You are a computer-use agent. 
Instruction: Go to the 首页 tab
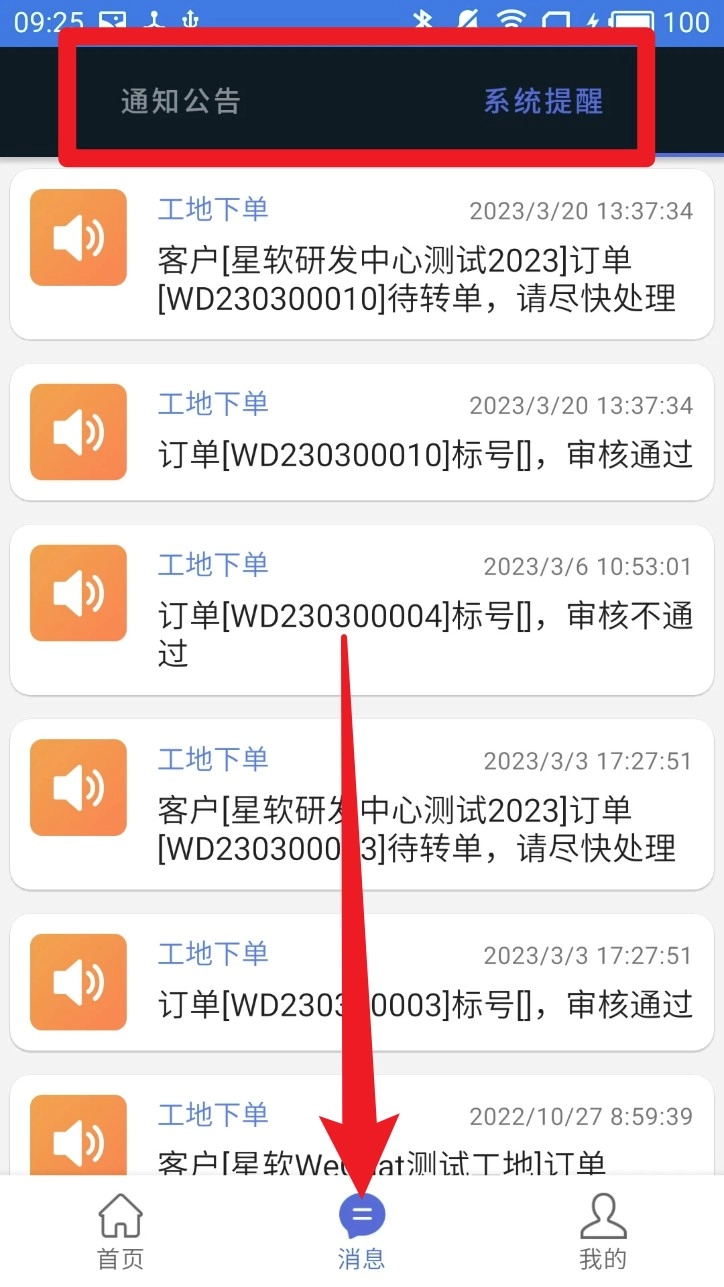pyautogui.click(x=120, y=1232)
